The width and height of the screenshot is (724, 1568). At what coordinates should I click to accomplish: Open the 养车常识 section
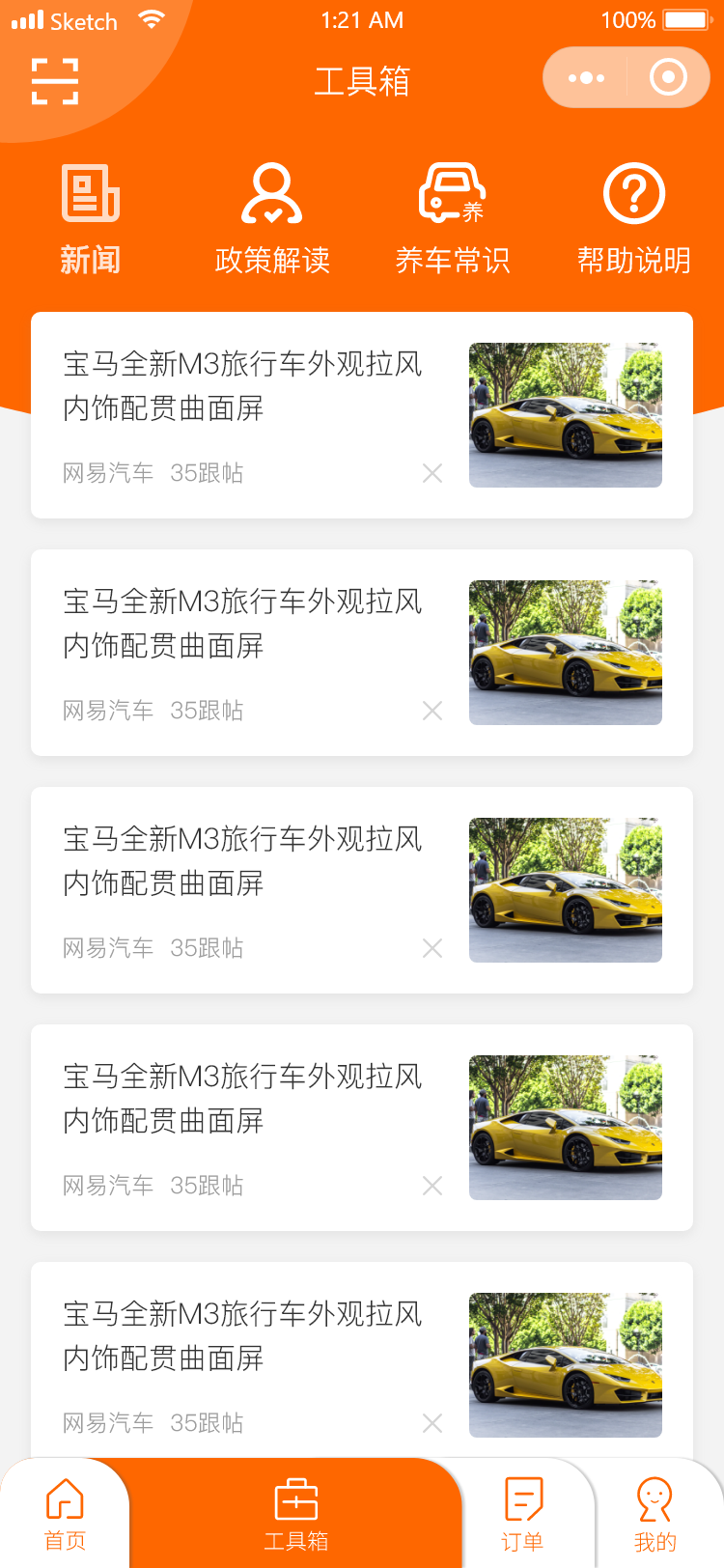pos(452,218)
